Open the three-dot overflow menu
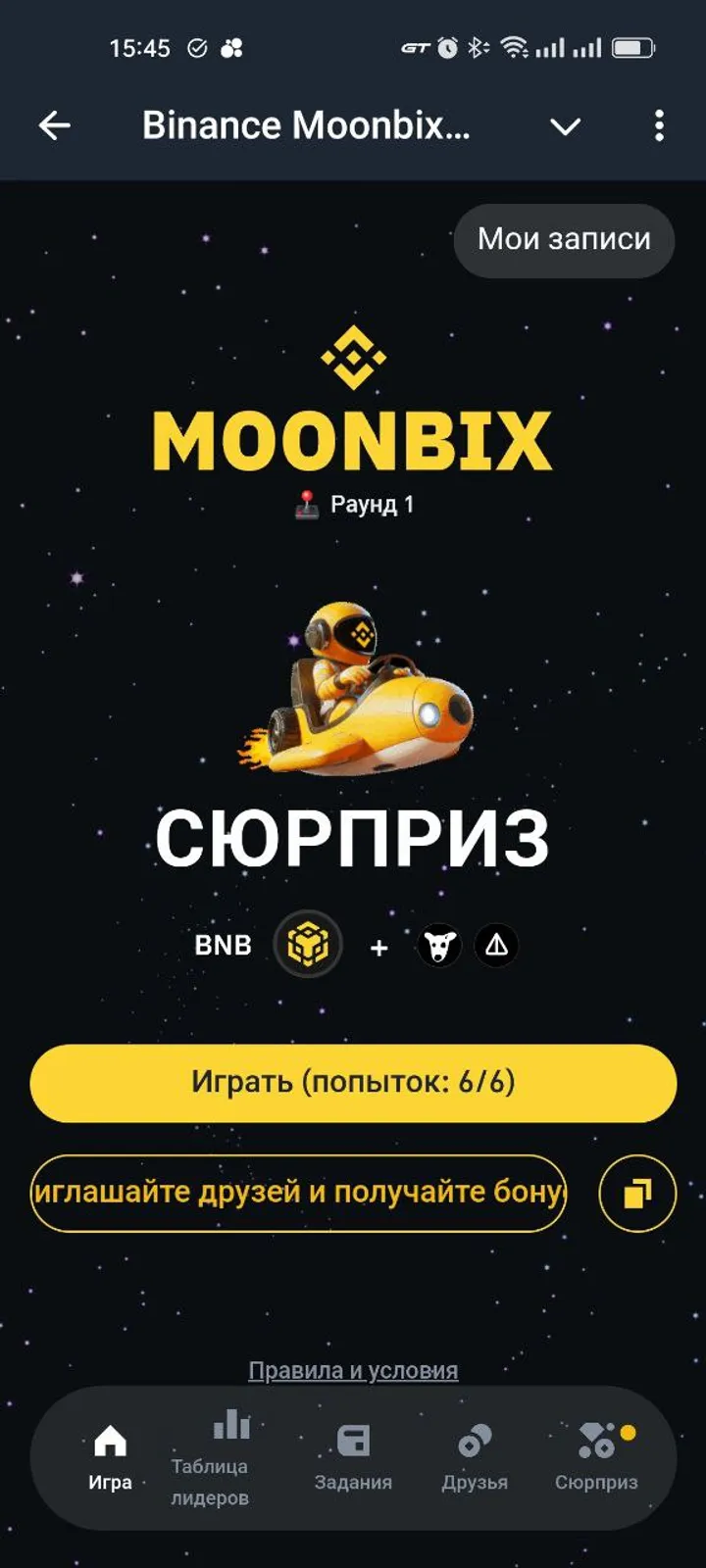 click(x=659, y=125)
